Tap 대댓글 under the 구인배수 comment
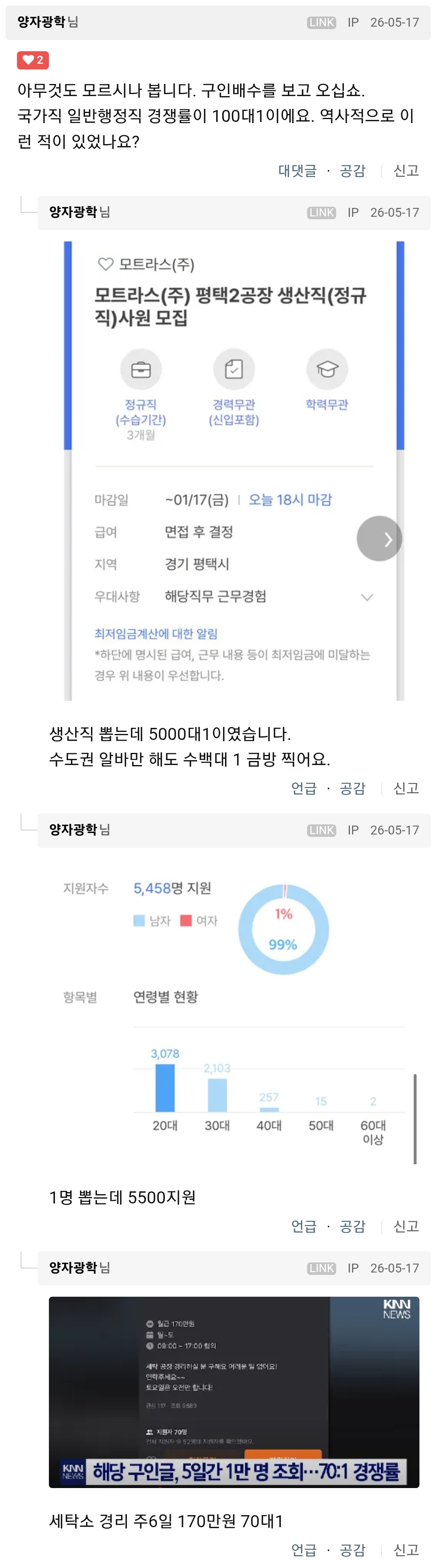 297,170
